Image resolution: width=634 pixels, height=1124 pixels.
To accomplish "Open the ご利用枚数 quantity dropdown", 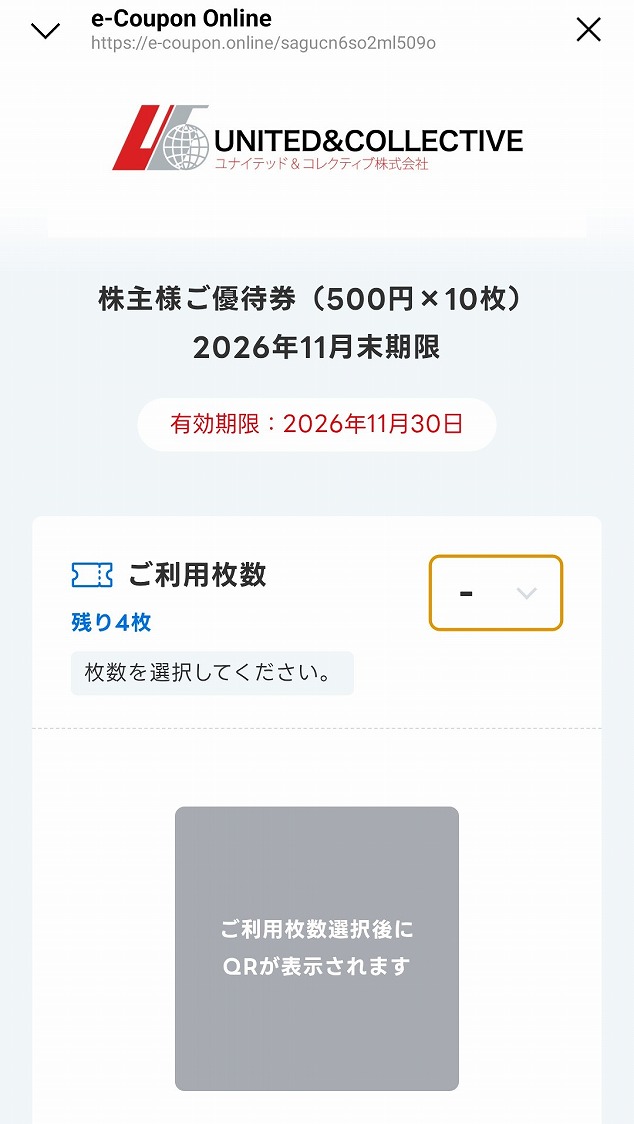I will 496,593.
